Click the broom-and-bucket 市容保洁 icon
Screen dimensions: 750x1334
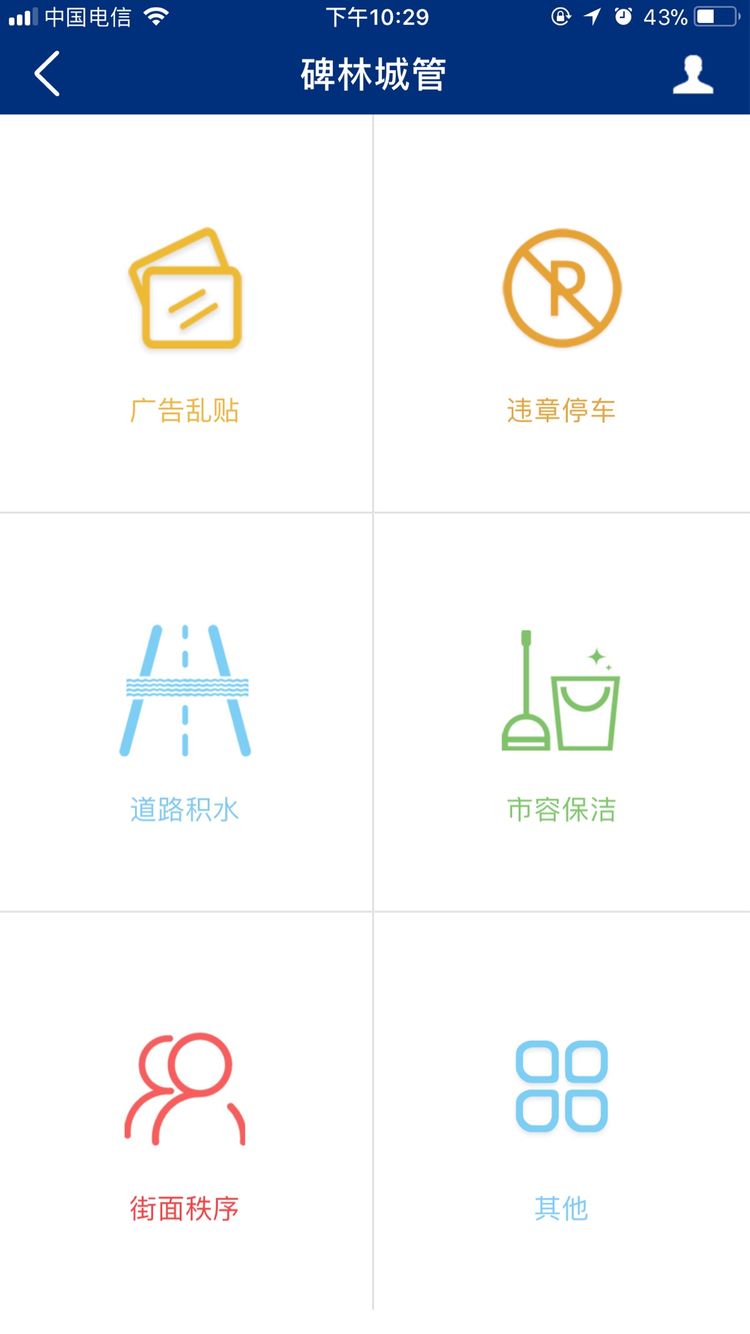(561, 690)
